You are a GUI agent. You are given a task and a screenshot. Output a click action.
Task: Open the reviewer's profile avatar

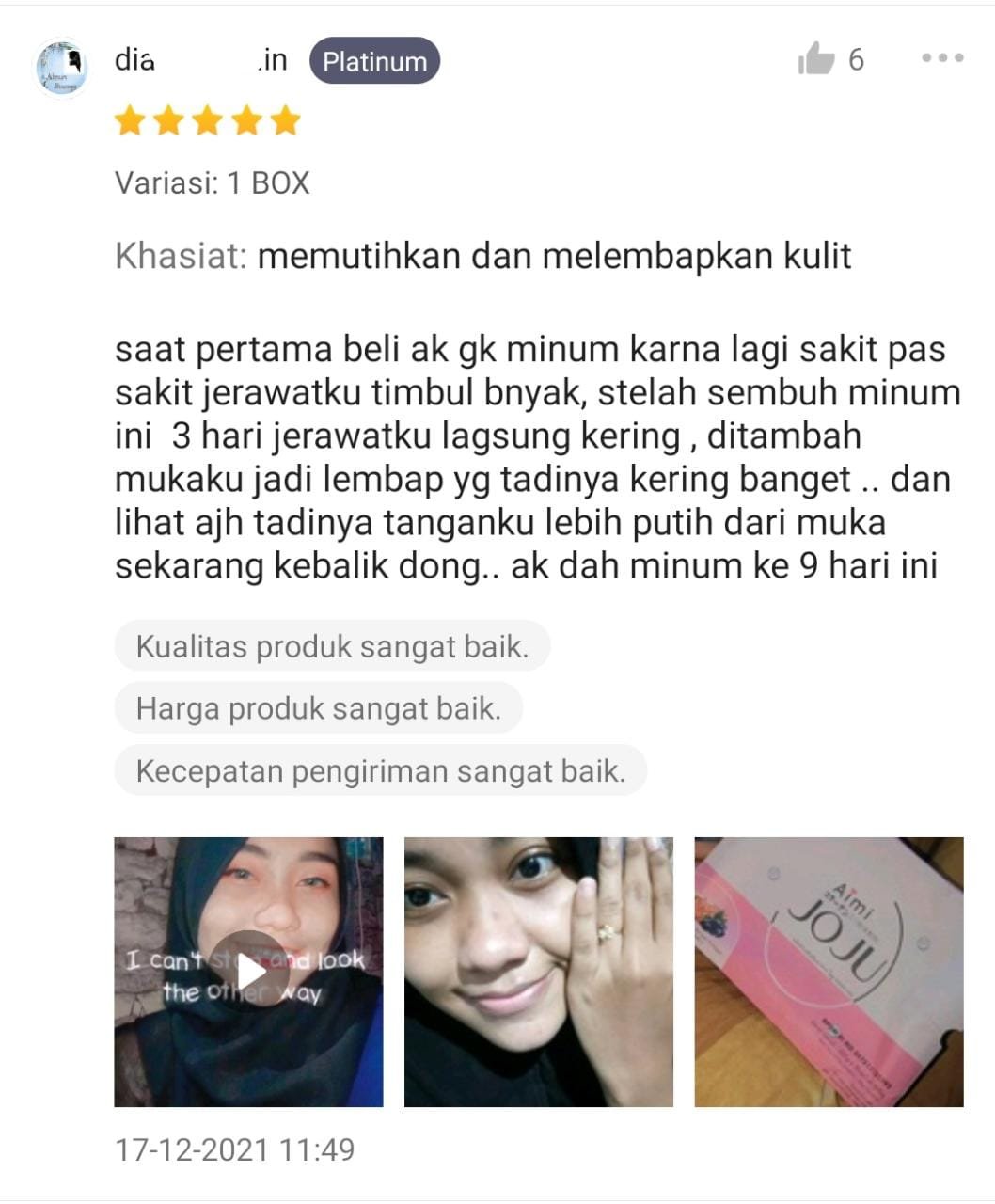pyautogui.click(x=62, y=68)
